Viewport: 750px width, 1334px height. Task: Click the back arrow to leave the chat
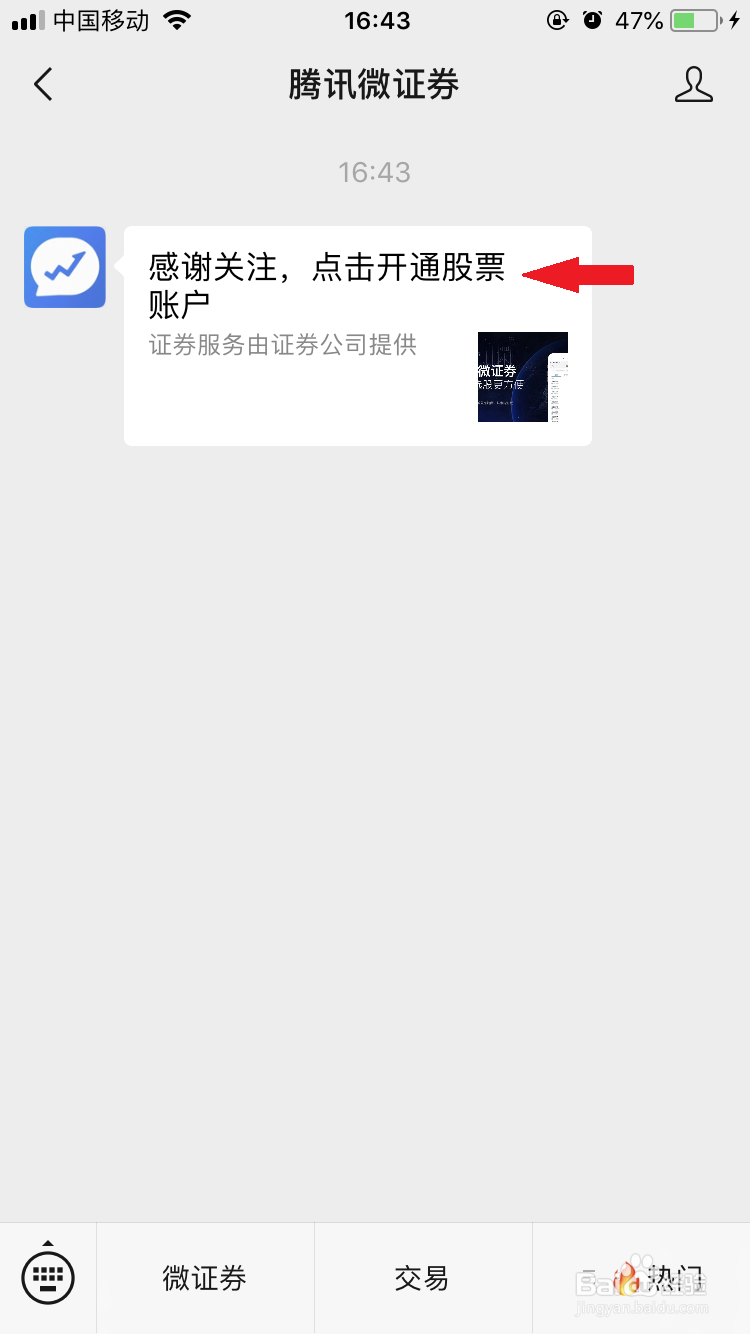(x=42, y=85)
